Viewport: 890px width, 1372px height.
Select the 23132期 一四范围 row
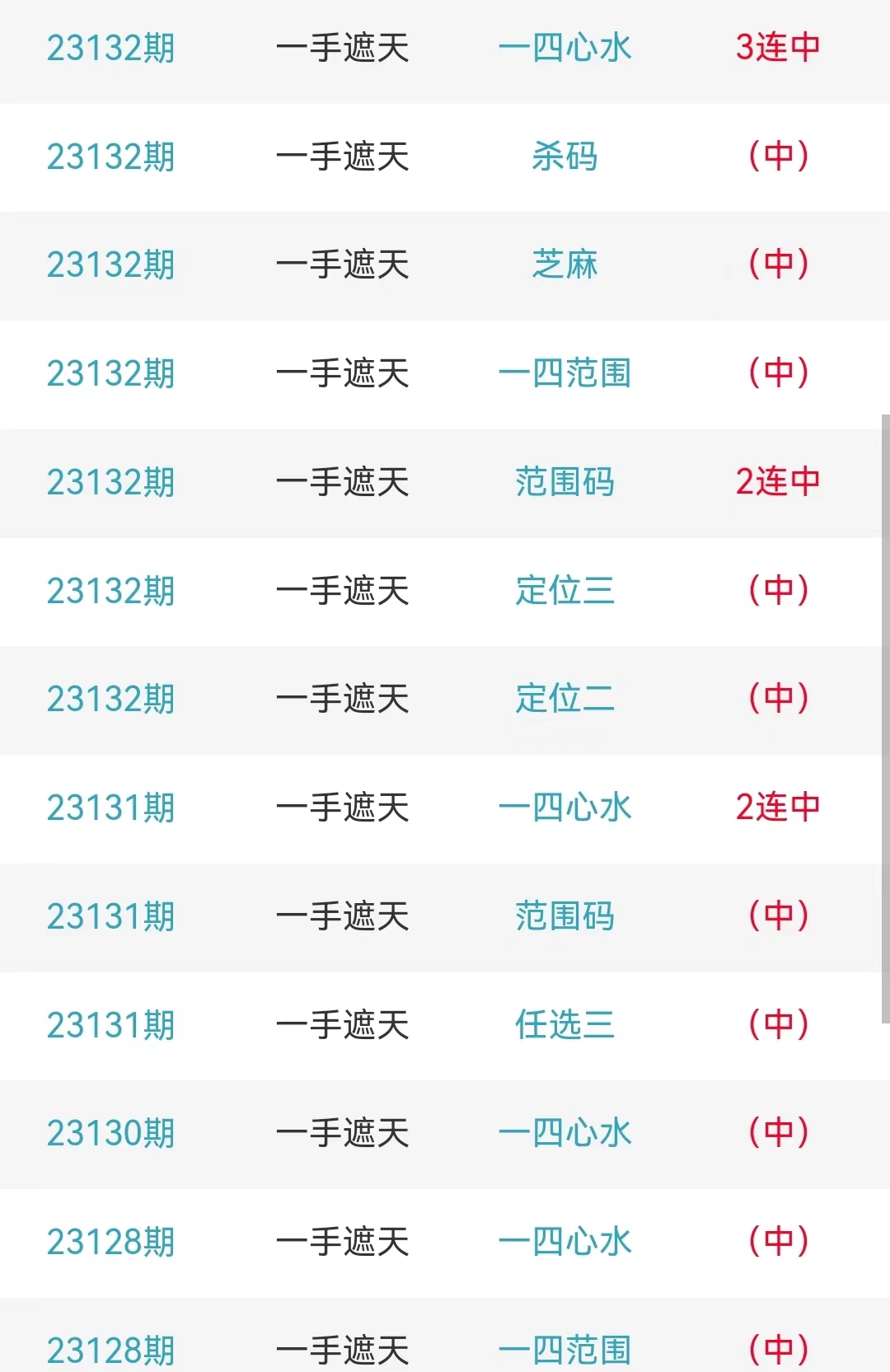click(564, 373)
